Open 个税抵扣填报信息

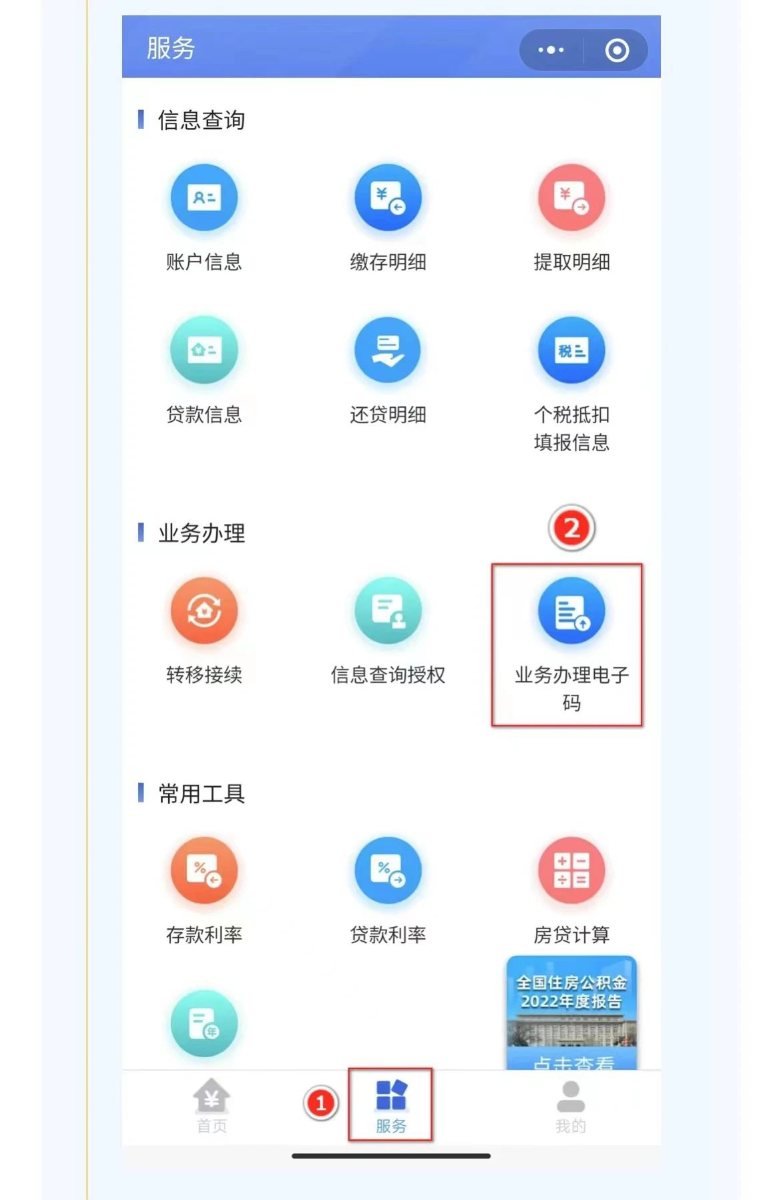pyautogui.click(x=571, y=351)
